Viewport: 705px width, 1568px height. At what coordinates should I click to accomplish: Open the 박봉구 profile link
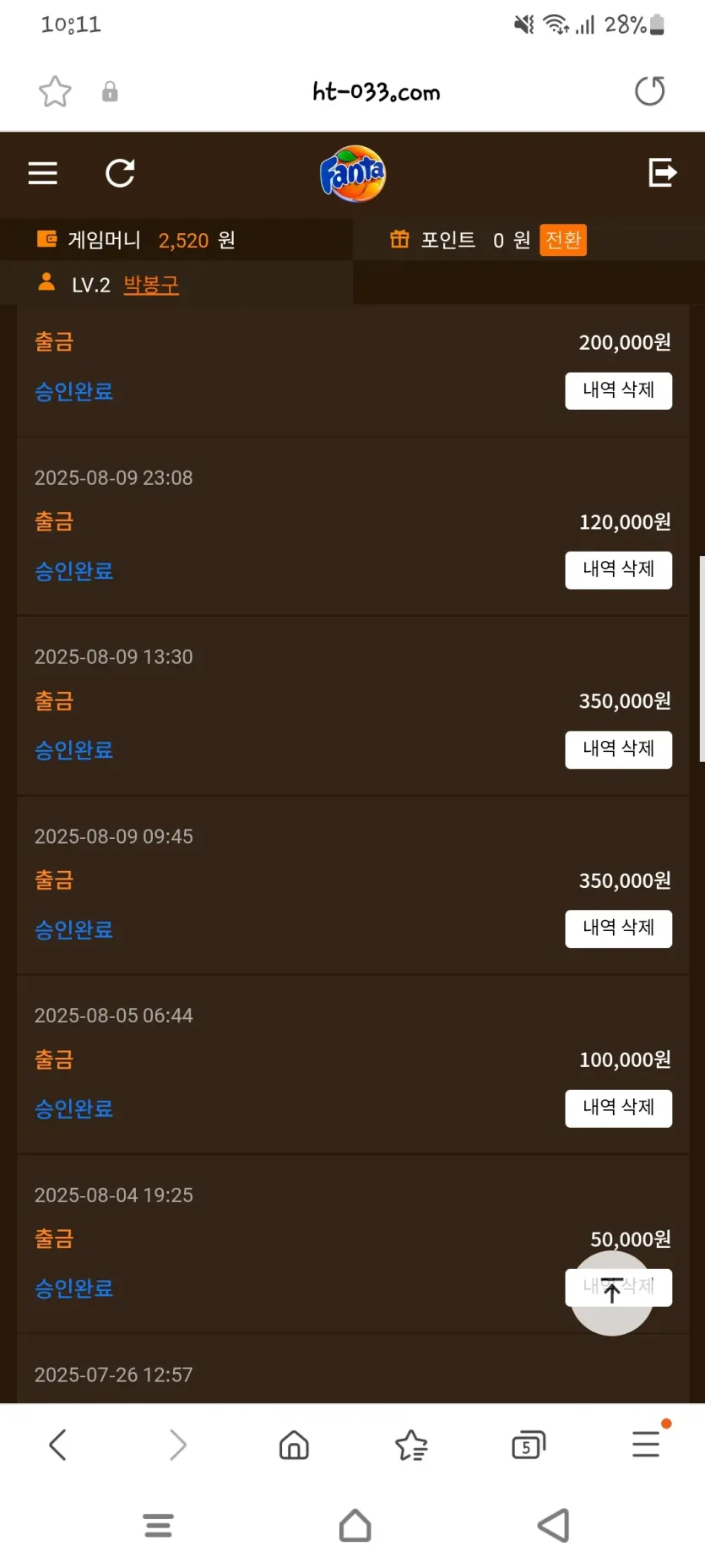(x=151, y=285)
